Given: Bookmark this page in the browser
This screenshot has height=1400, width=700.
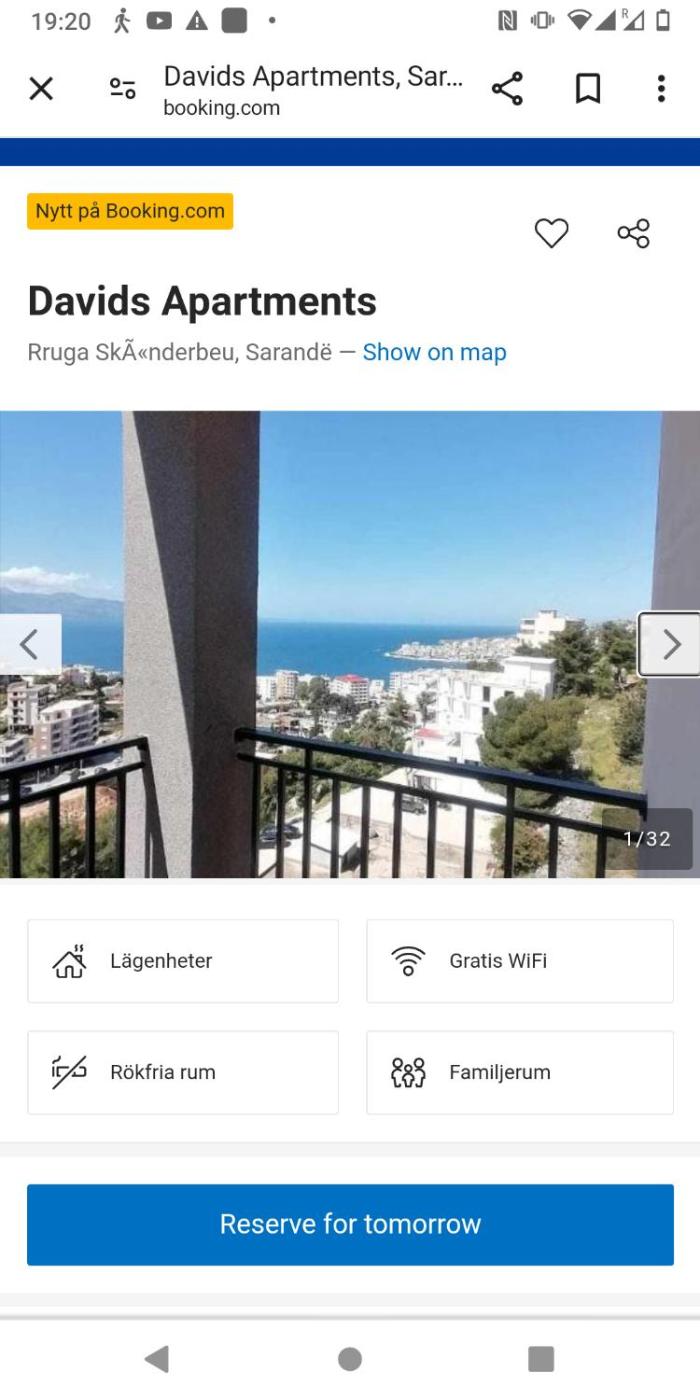Looking at the screenshot, I should 588,89.
